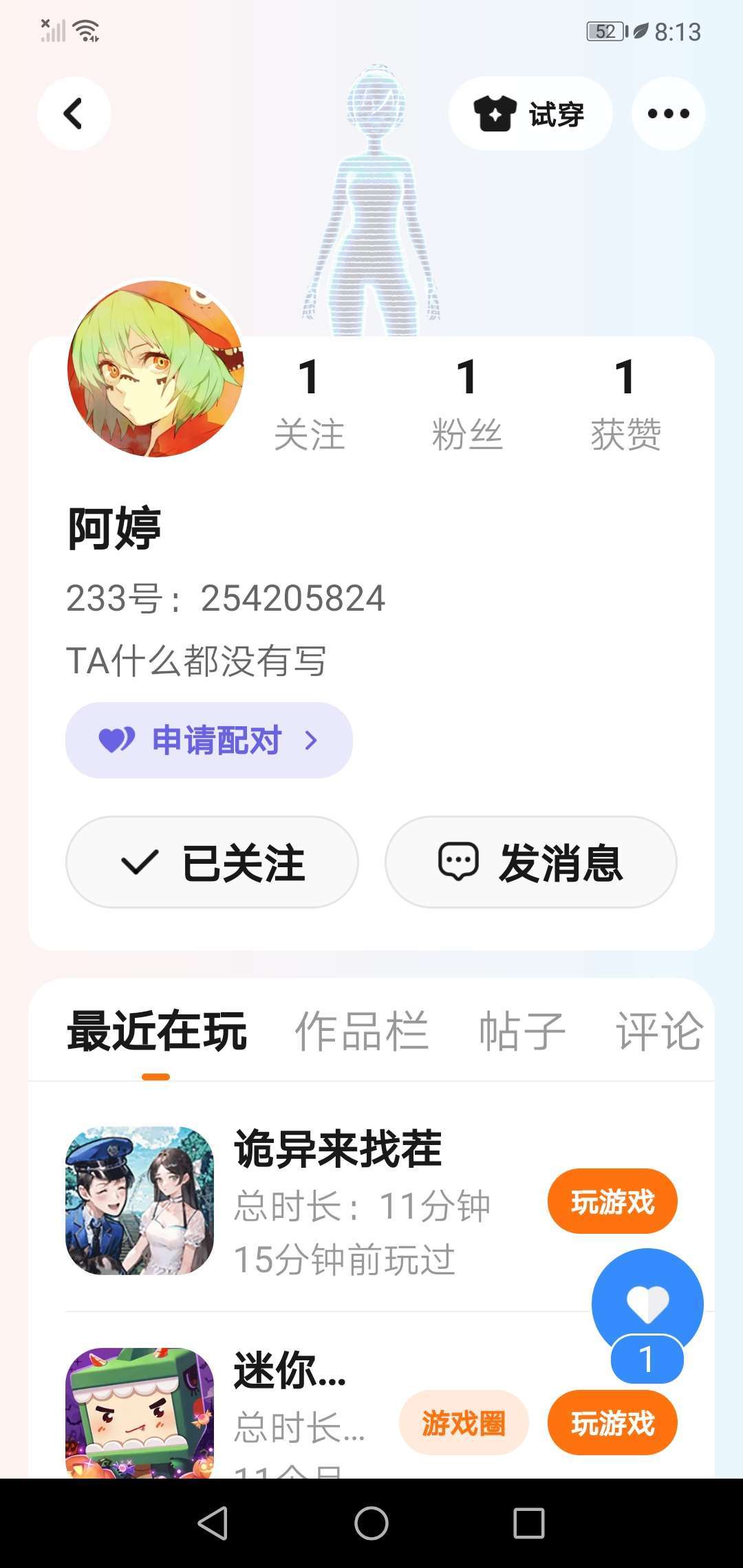Switch to the 帖子 tab
This screenshot has height=1568, width=743.
click(522, 1032)
